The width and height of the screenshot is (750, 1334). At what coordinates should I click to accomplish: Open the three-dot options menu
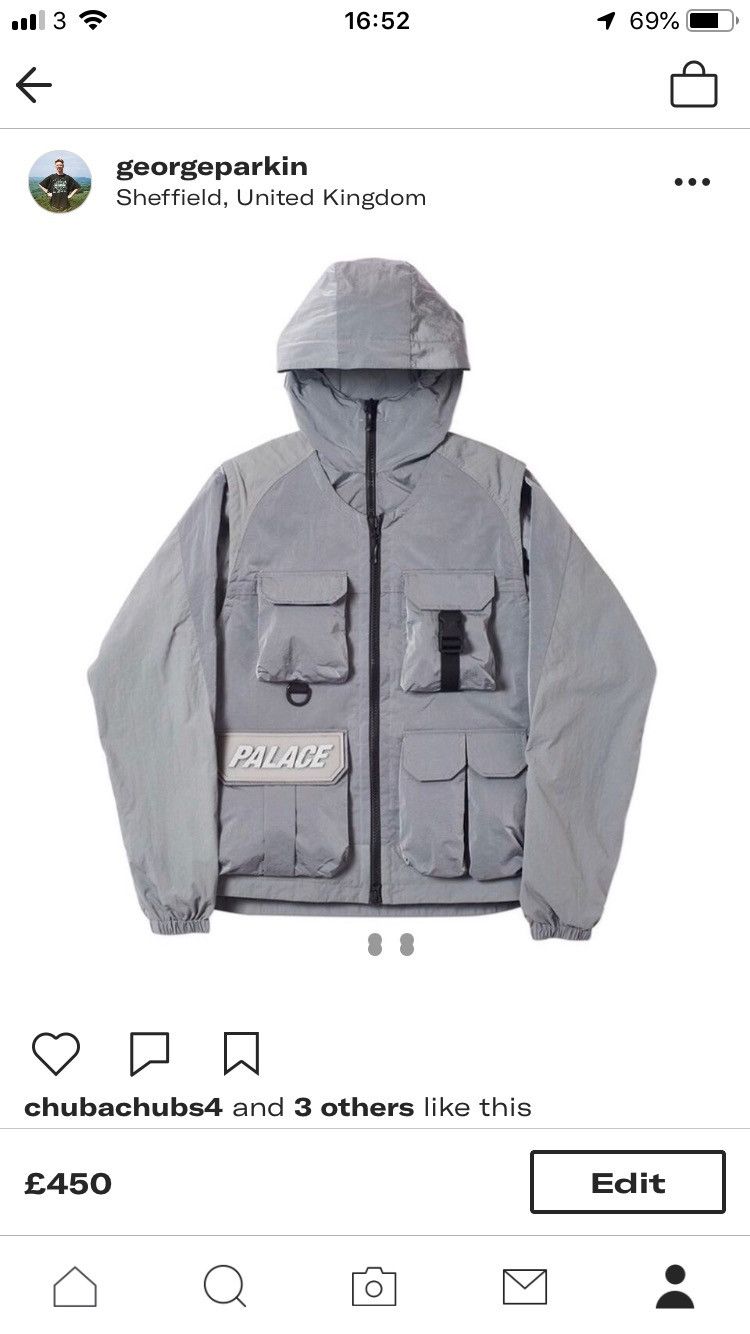(x=692, y=182)
